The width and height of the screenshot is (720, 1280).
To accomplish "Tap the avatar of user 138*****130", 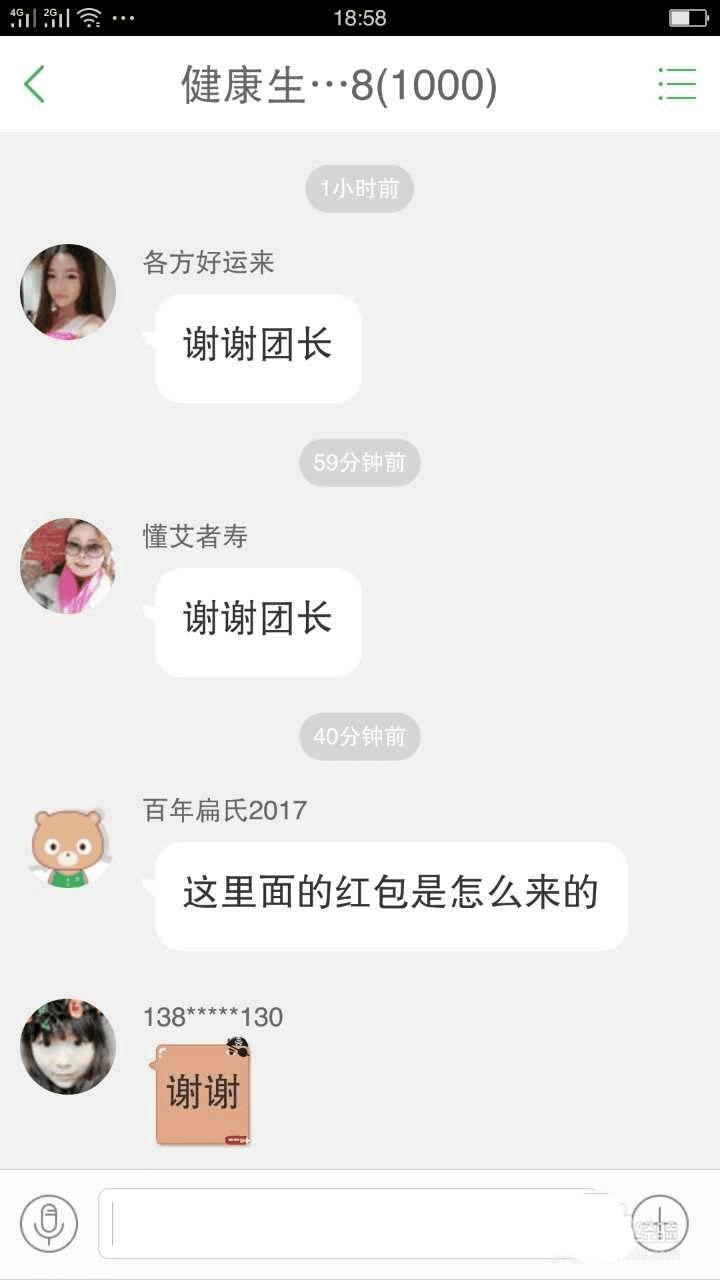I will pos(68,1046).
